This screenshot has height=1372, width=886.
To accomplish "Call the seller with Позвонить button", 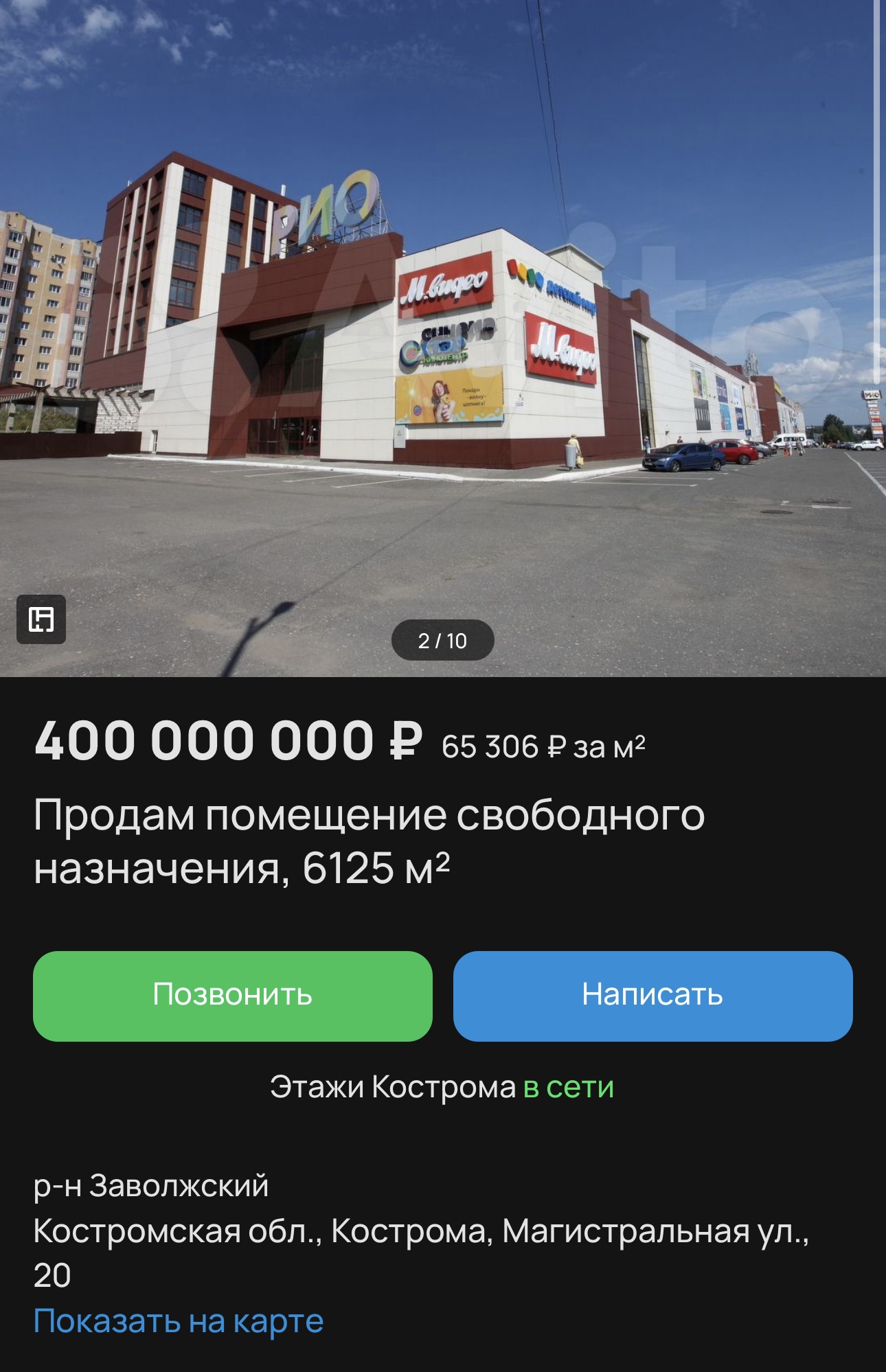I will tap(233, 995).
